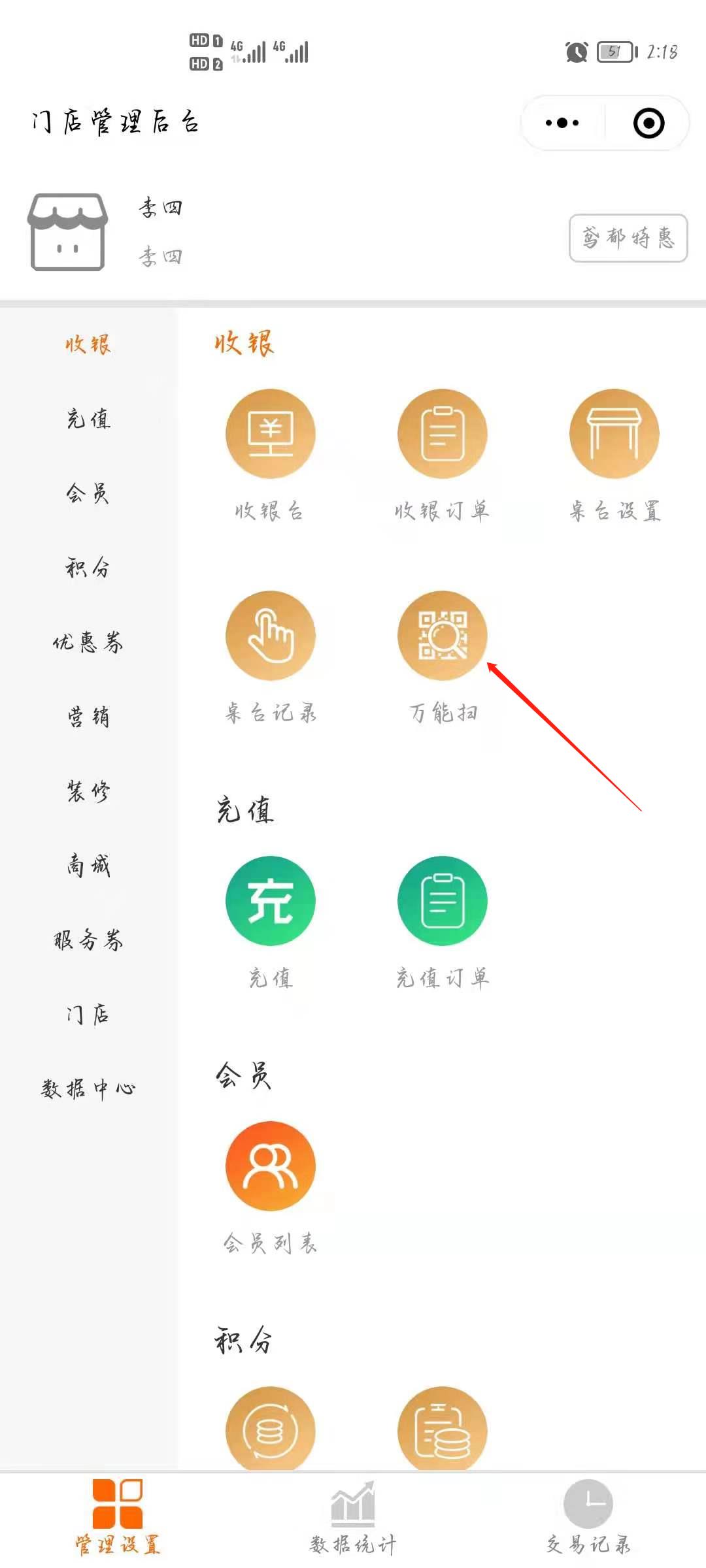The width and height of the screenshot is (706, 1568).
Task: Go to 数据中心 in the sidebar
Action: (88, 1089)
